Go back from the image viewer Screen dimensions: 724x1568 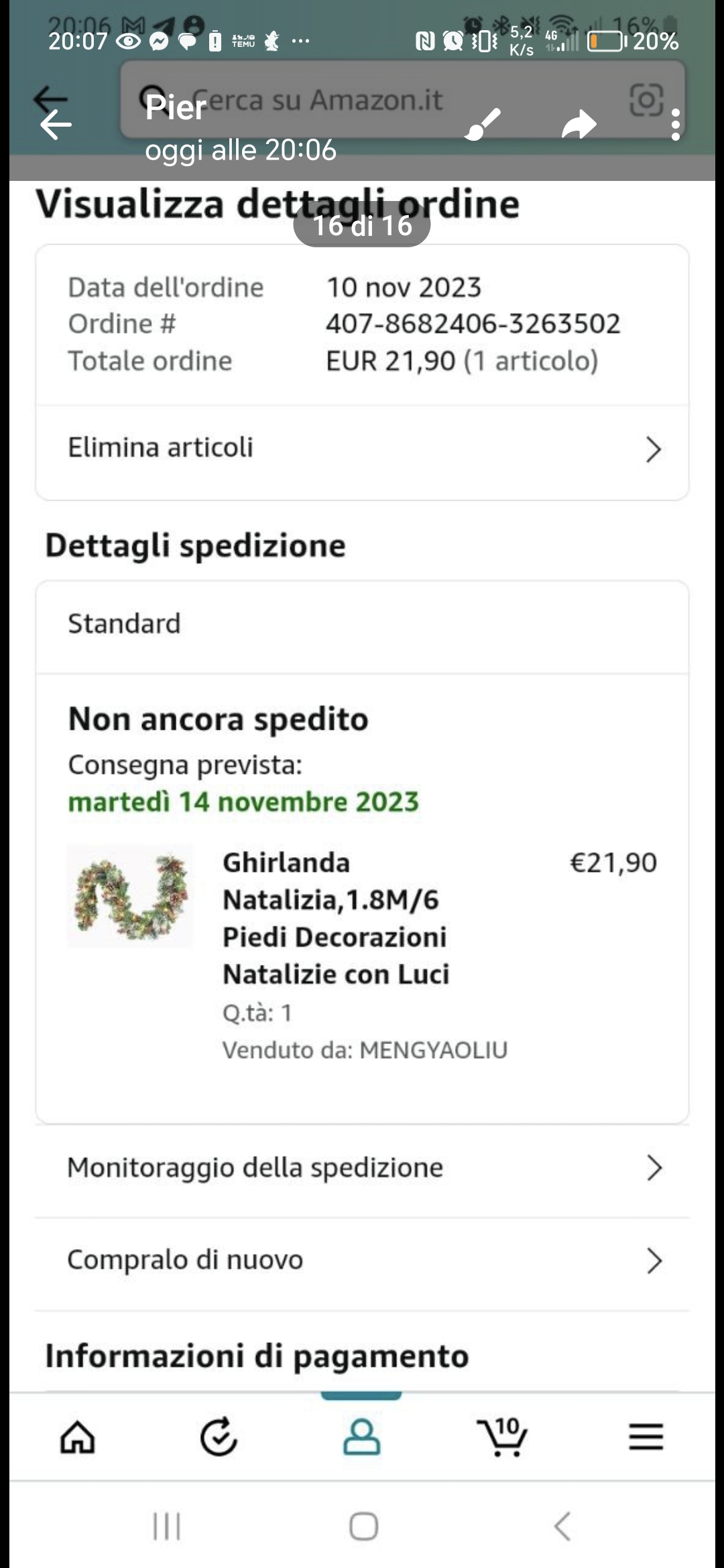[x=56, y=125]
